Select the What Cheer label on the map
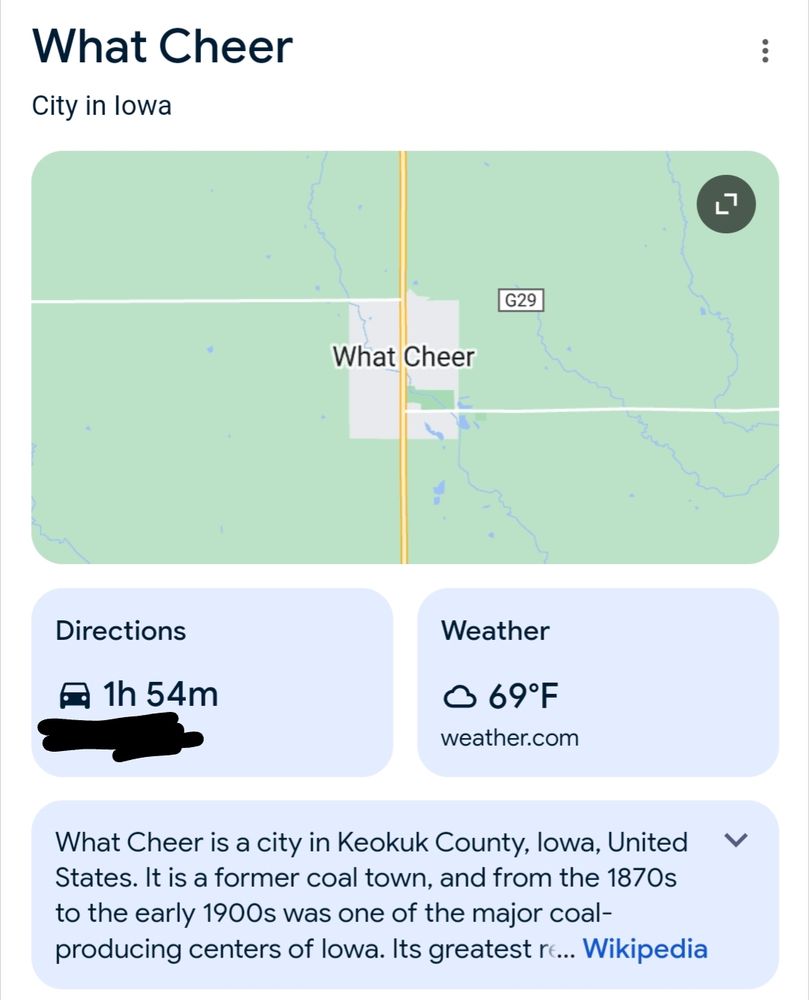Screen dimensions: 809x1000 click(404, 356)
